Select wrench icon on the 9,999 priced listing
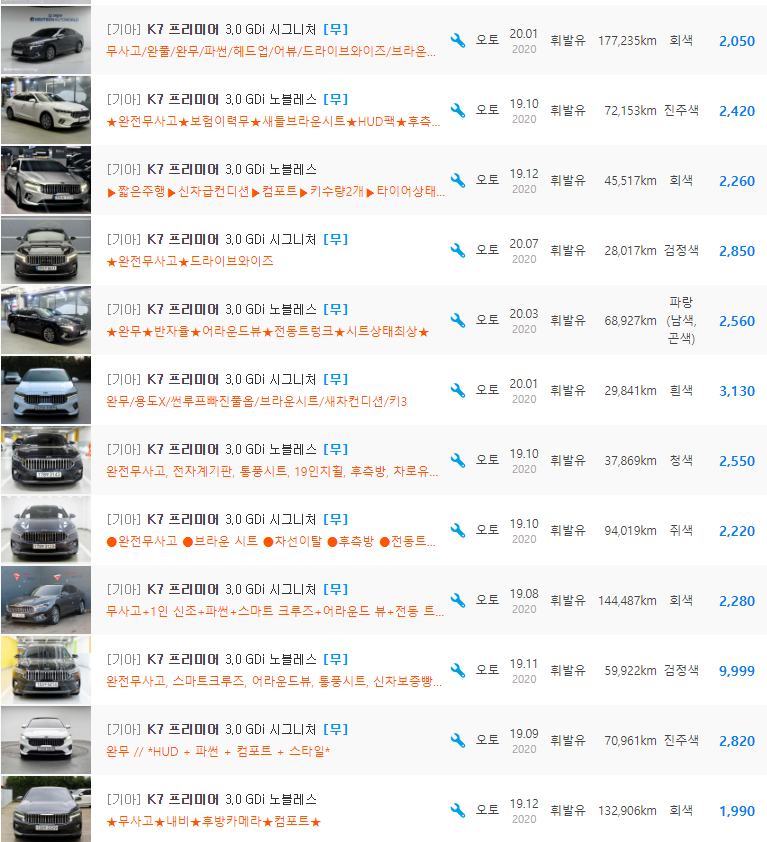Screen dimensions: 767x842 [458, 670]
